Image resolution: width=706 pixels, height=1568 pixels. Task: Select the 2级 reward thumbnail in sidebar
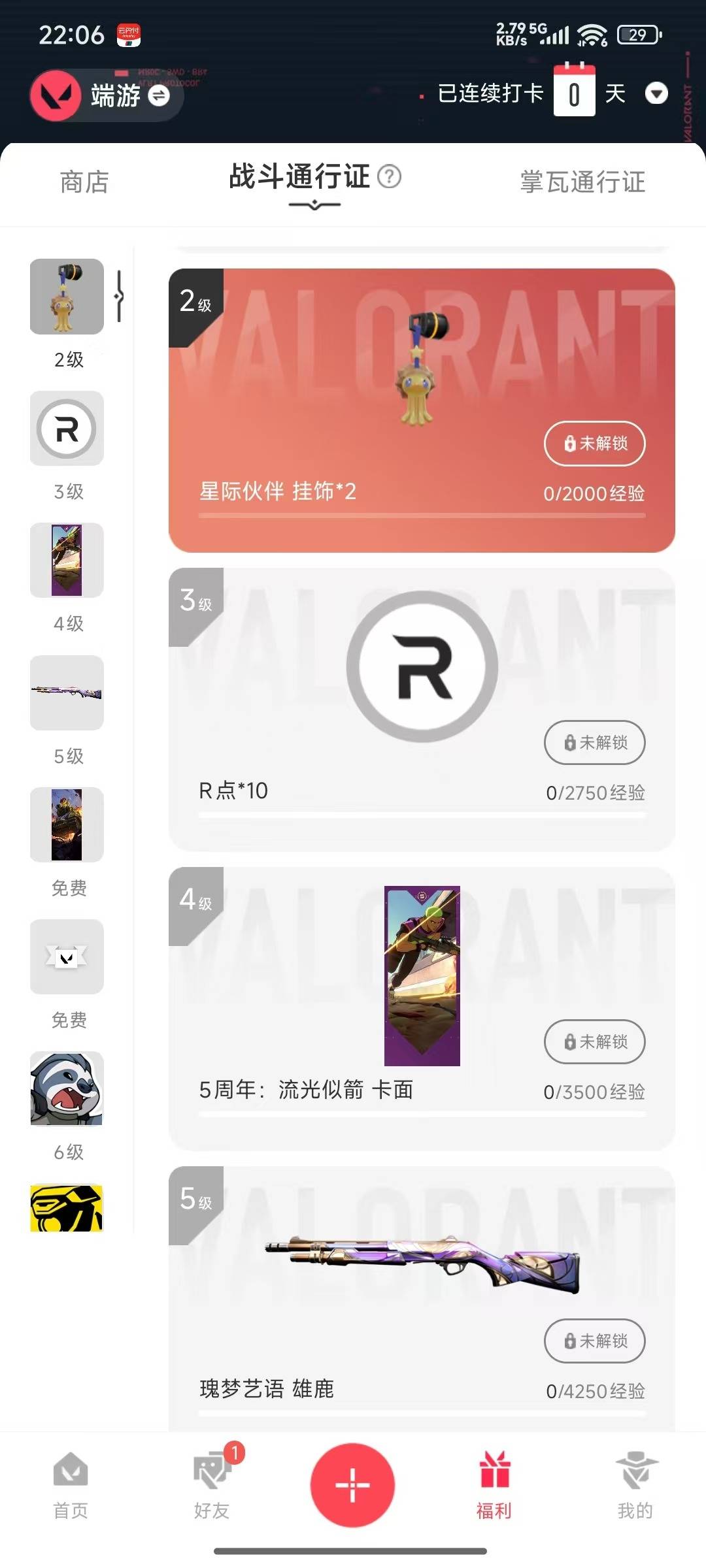click(x=67, y=297)
